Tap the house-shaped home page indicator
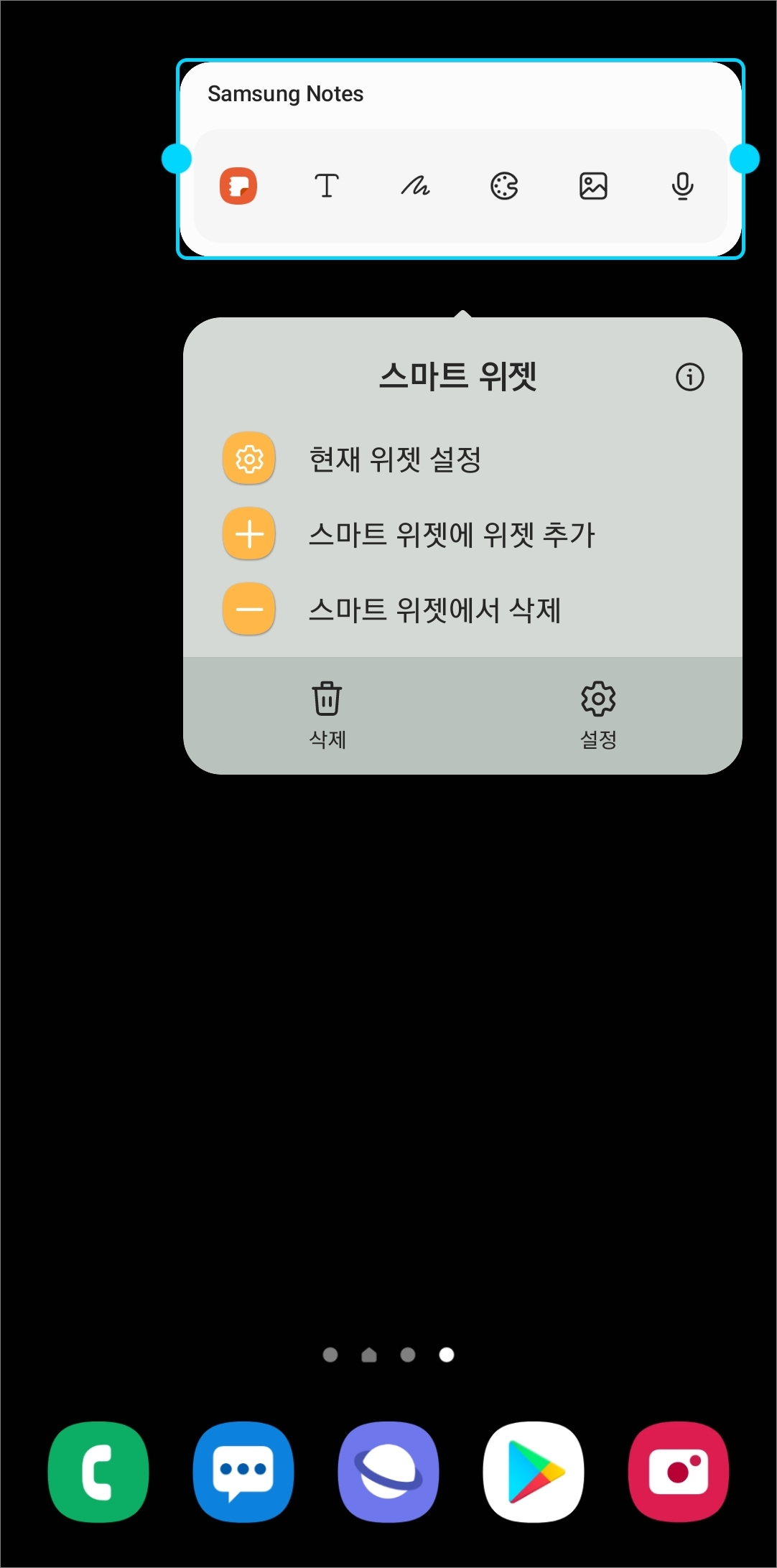Screen dimensions: 777x1568 [x=369, y=1355]
